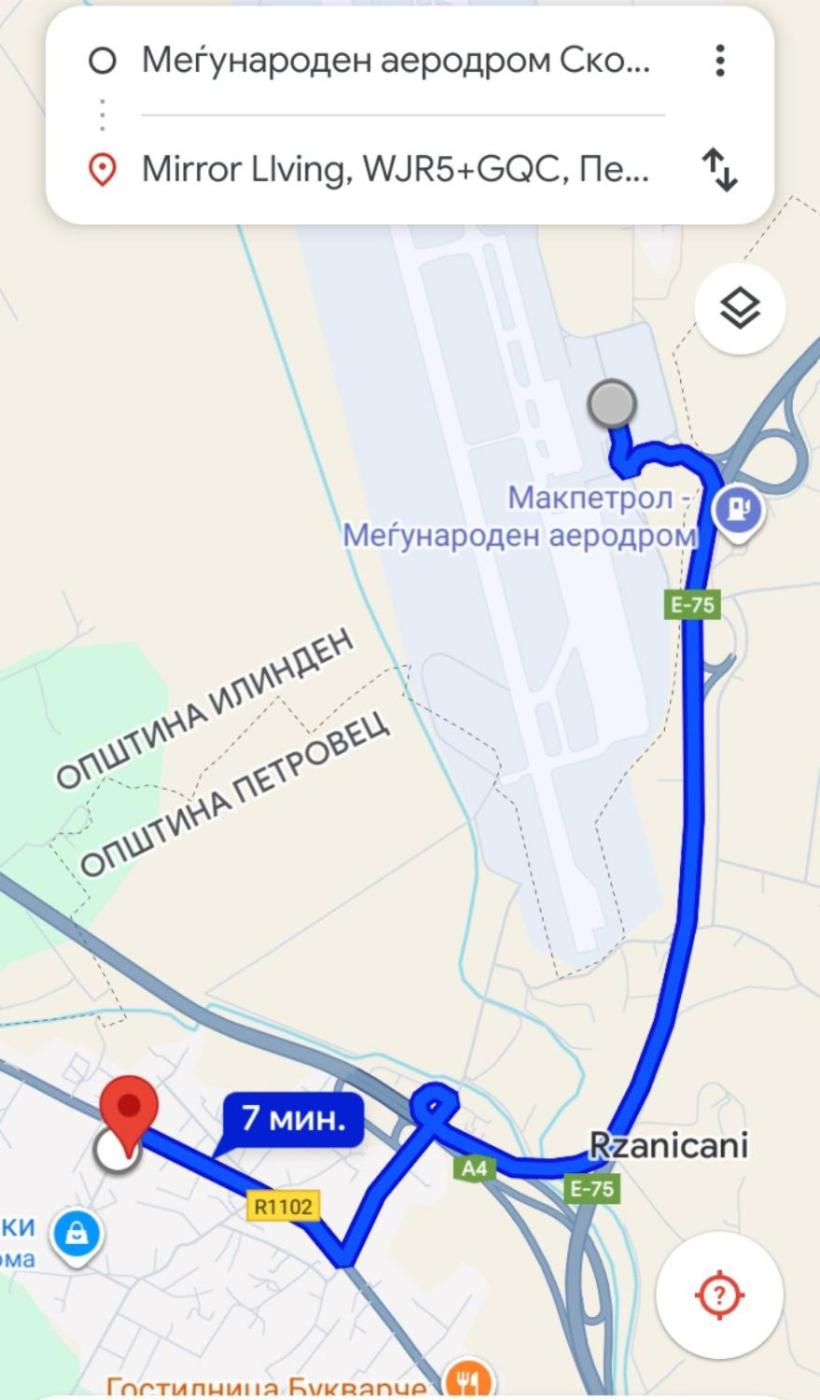The image size is (820, 1400).
Task: Open the map layers selector
Action: (741, 308)
